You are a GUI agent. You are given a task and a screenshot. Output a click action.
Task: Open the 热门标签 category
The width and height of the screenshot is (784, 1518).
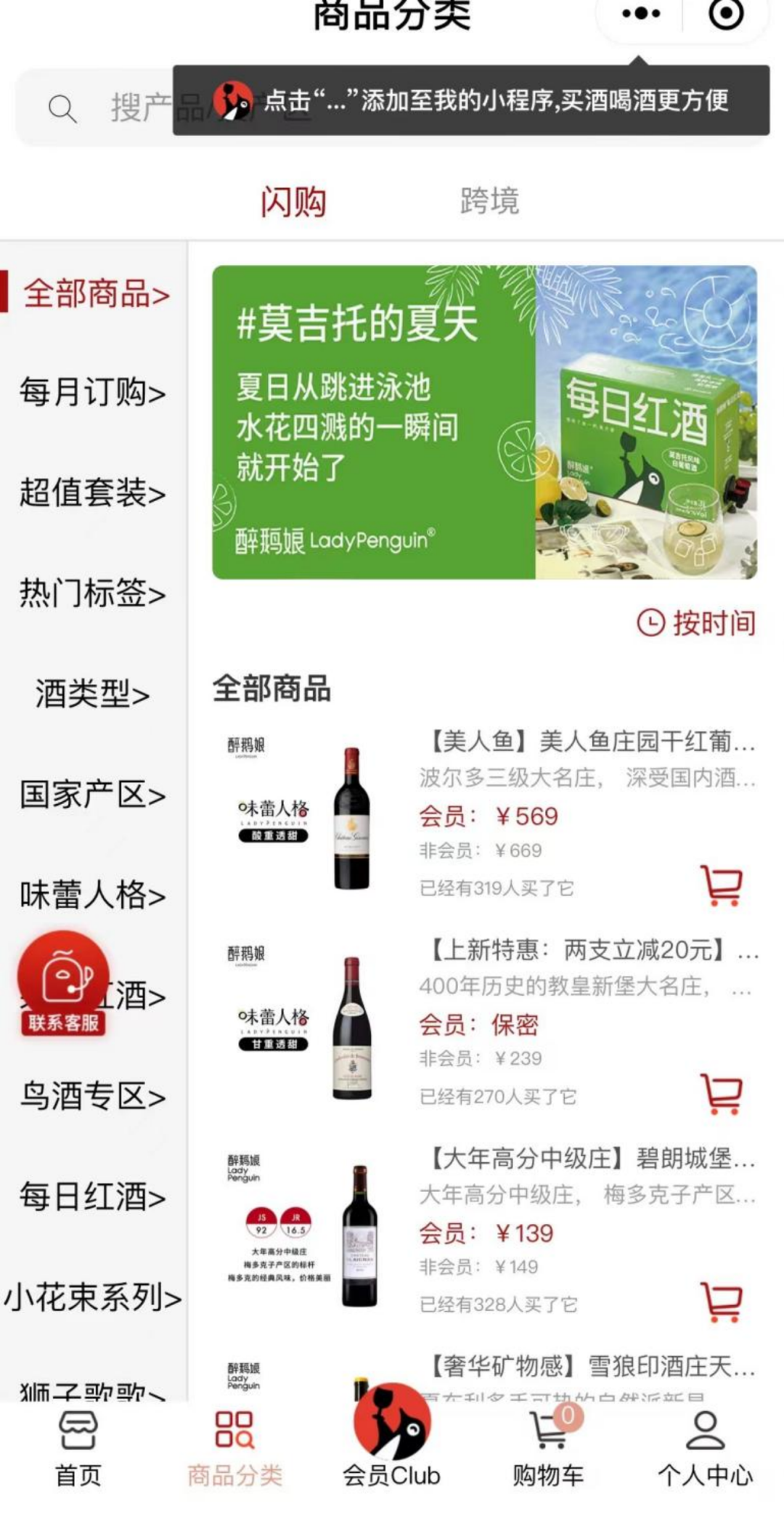coord(92,593)
